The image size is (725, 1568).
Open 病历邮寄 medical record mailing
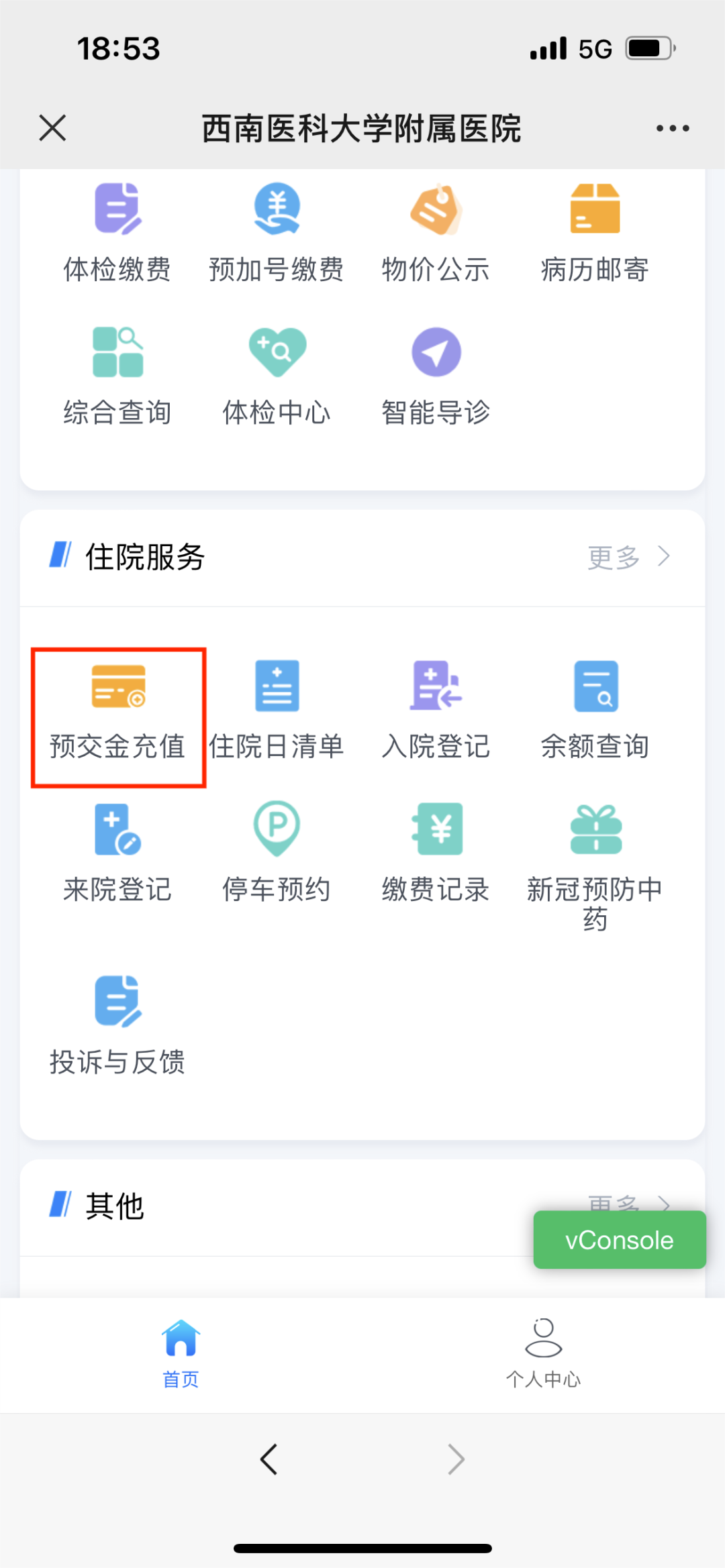tap(595, 232)
